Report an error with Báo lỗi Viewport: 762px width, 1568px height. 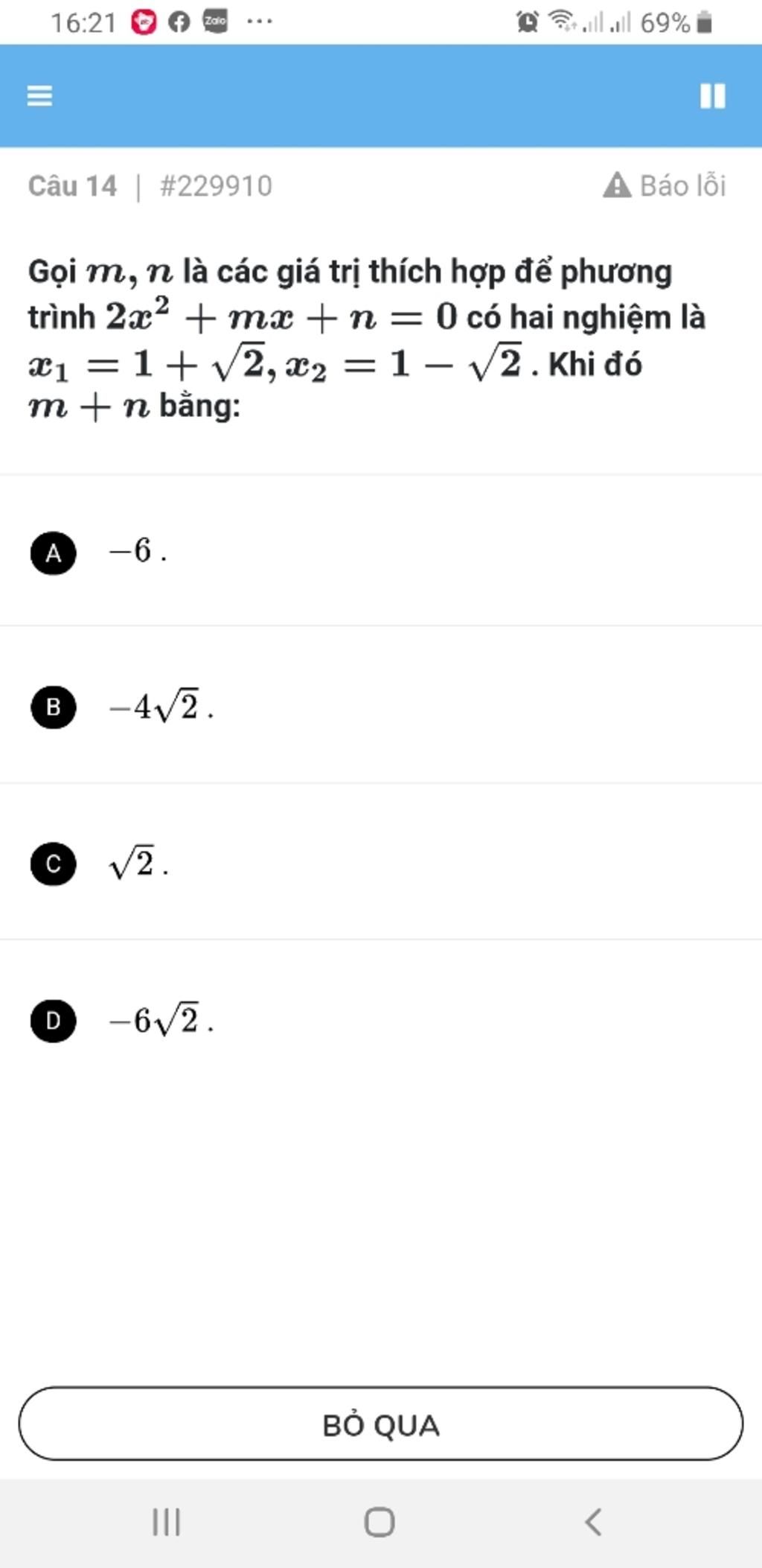point(665,185)
